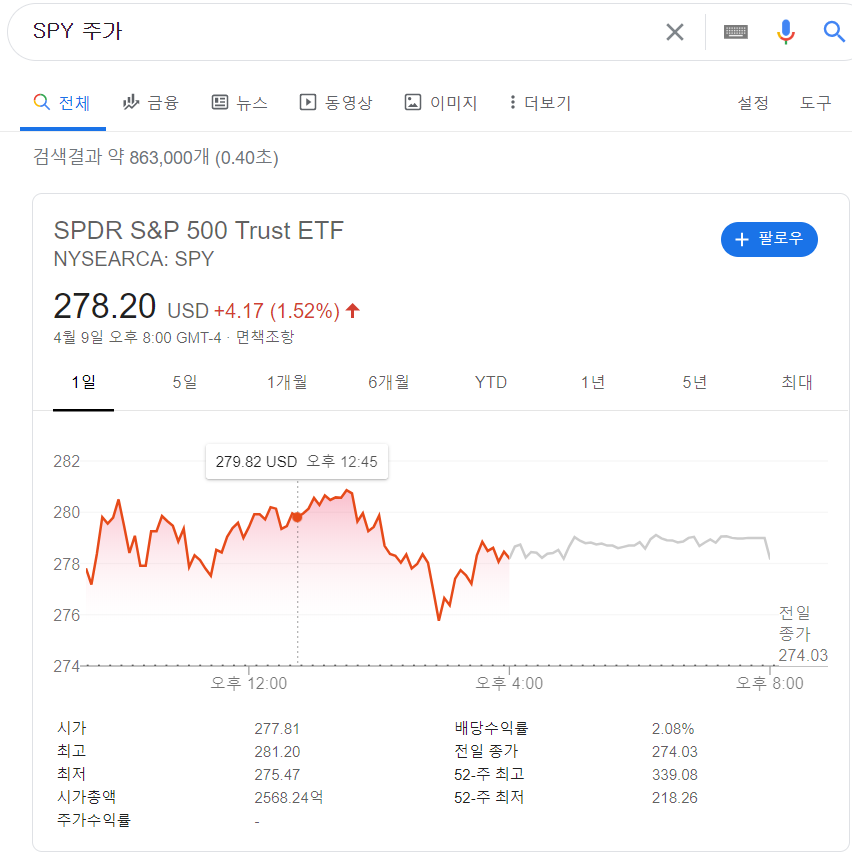The image size is (852, 857).
Task: Switch chart to YTD view
Action: click(x=490, y=382)
